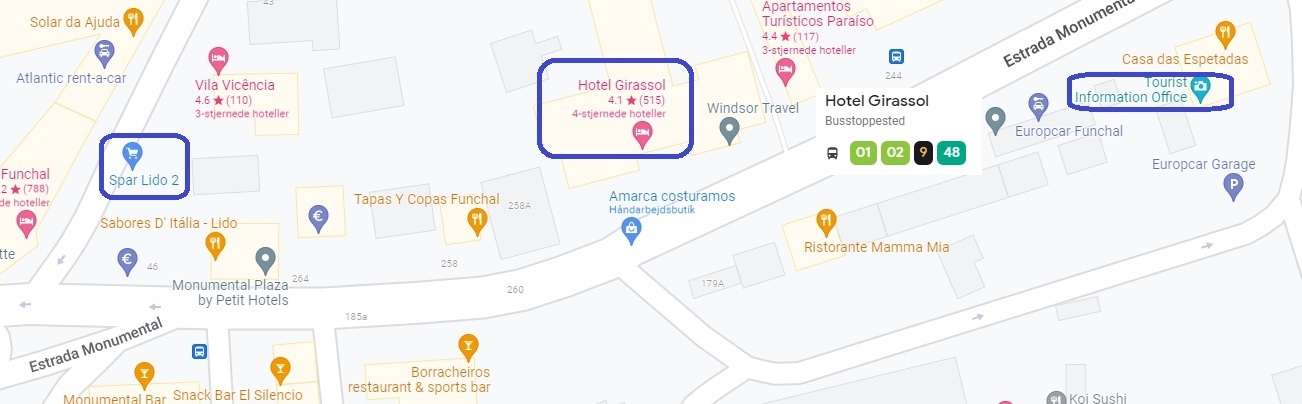Select the Vila Vicência hotel pin

[x=217, y=57]
